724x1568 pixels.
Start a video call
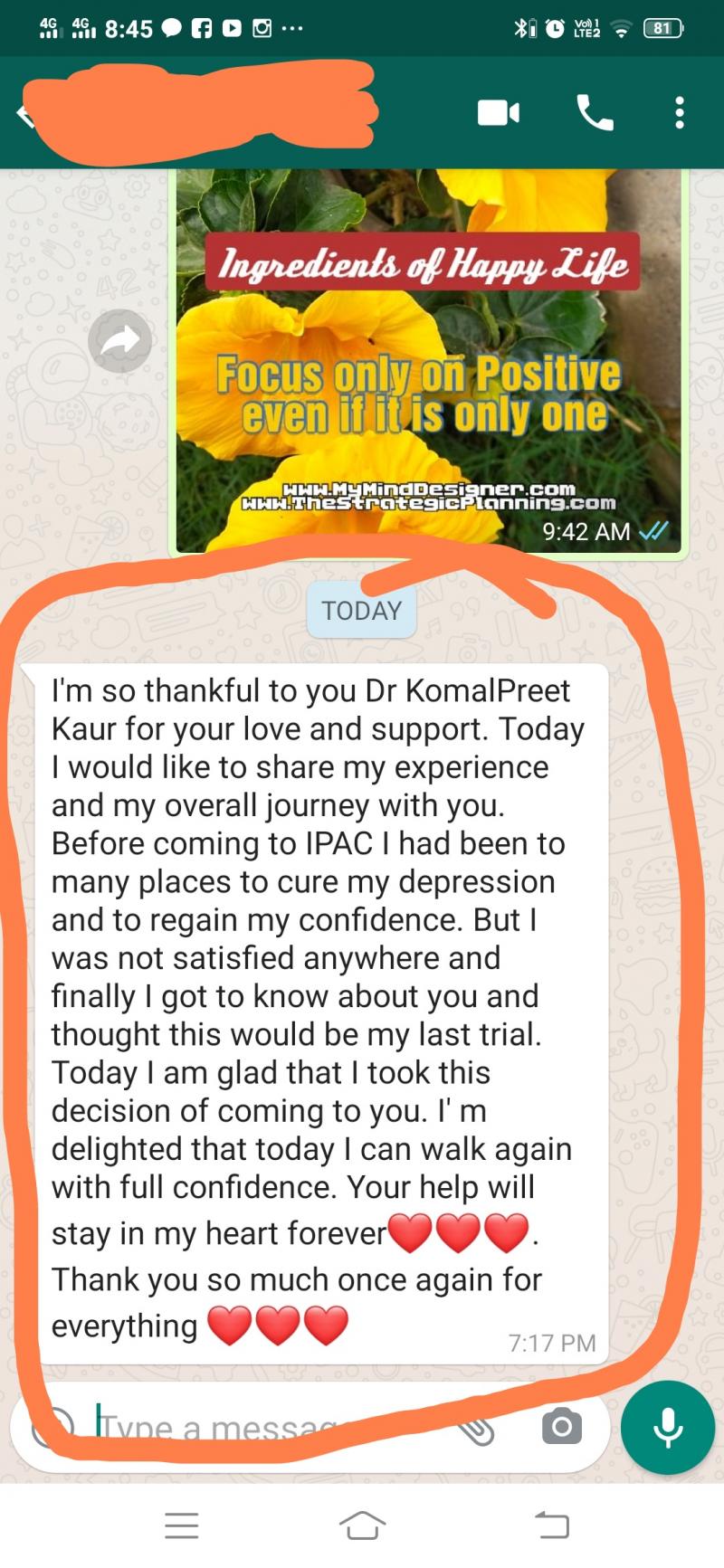[x=498, y=113]
